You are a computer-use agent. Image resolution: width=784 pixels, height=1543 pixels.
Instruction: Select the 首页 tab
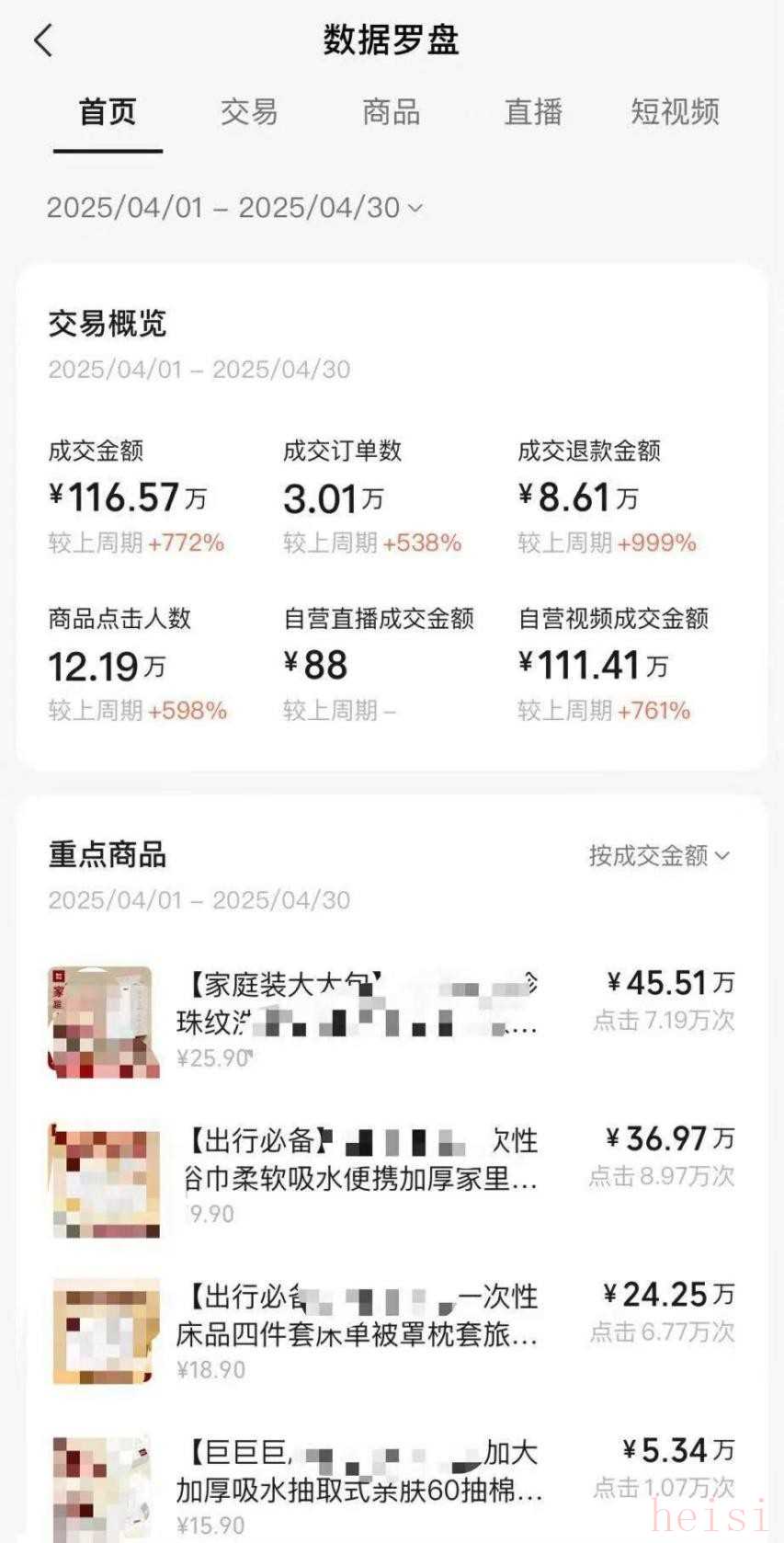click(x=108, y=112)
